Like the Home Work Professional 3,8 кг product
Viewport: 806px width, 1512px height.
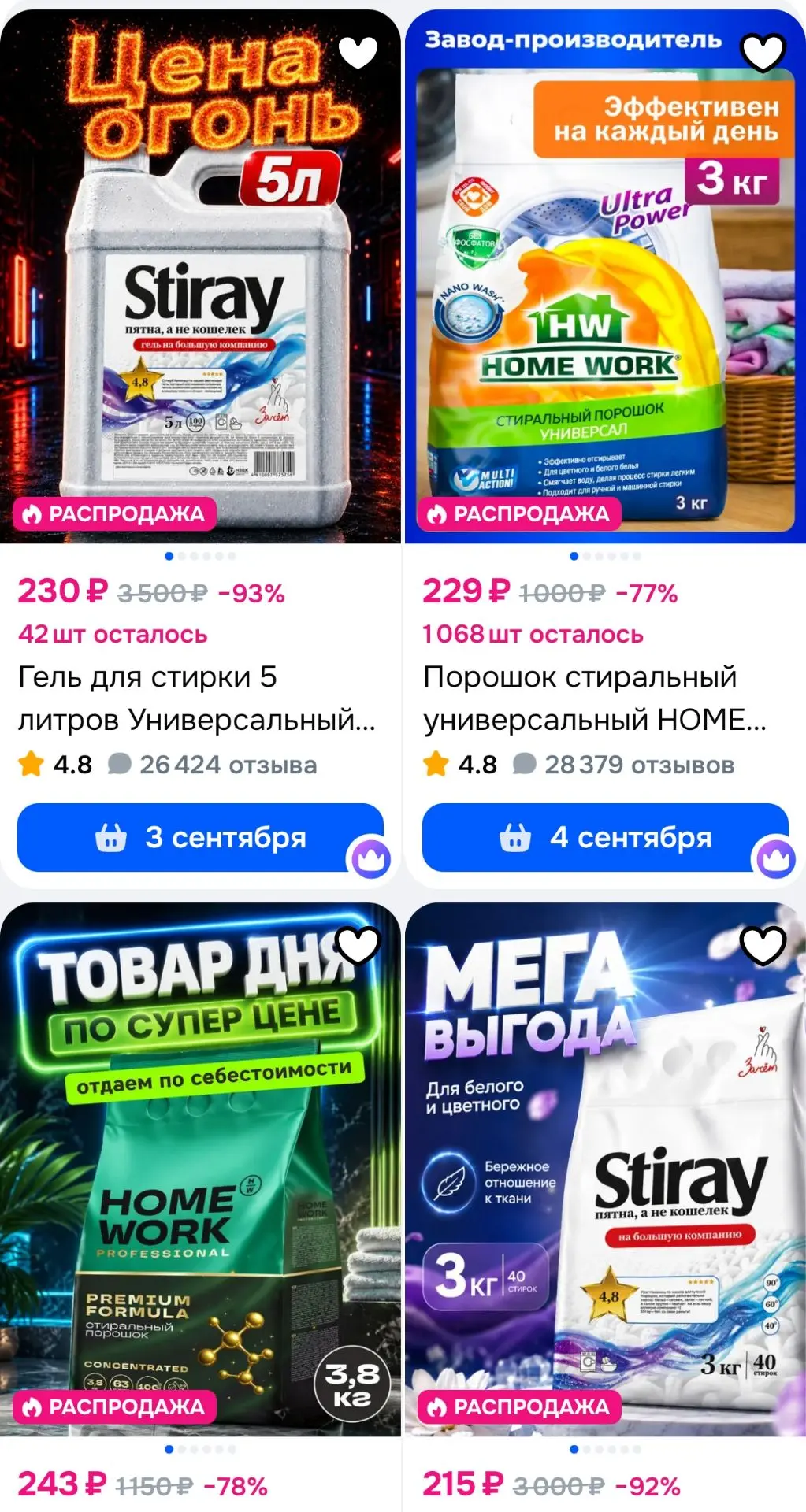(x=358, y=946)
